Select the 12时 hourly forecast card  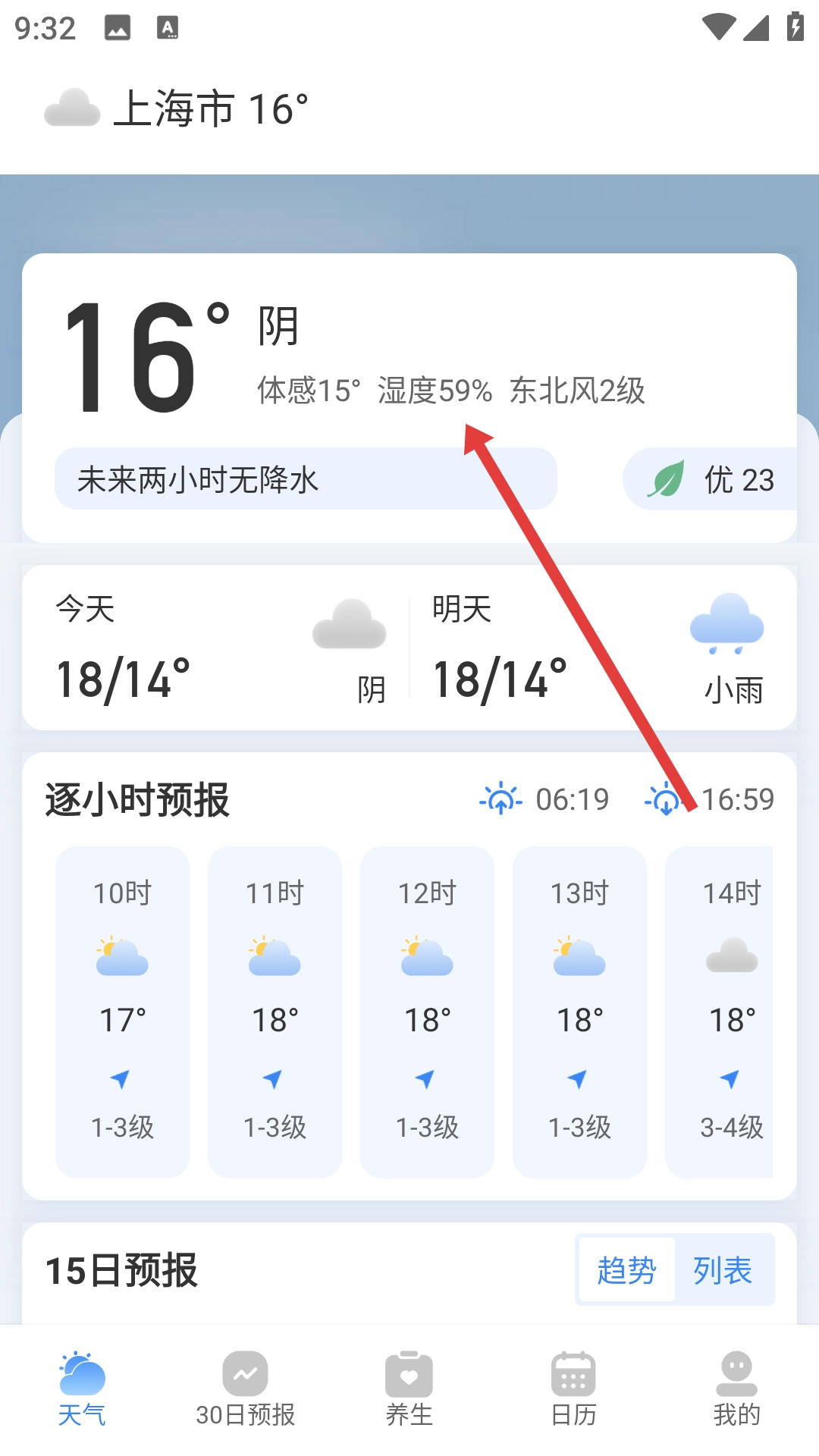[x=427, y=1012]
